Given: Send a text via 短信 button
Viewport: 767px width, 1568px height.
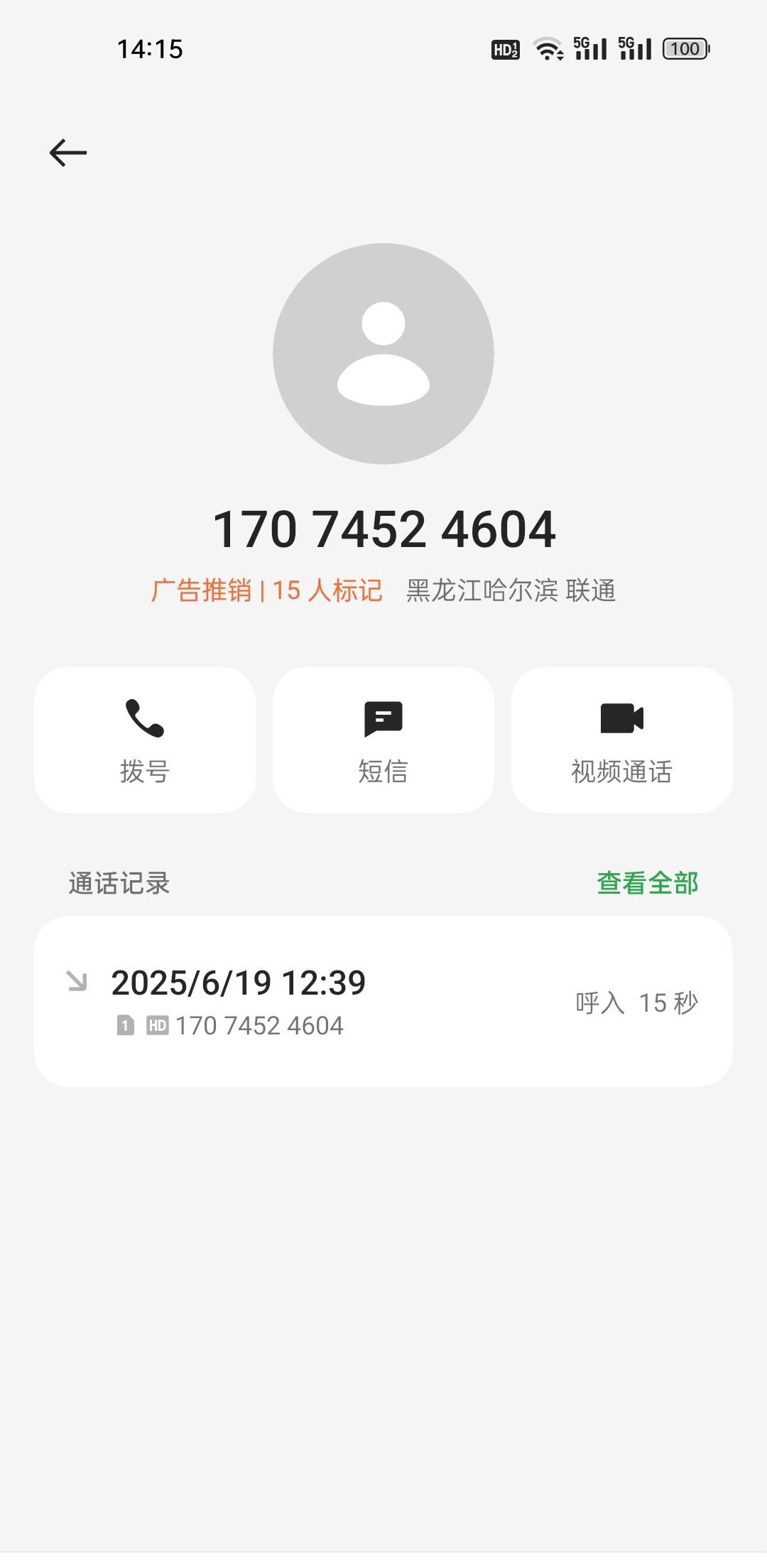Looking at the screenshot, I should 383,740.
